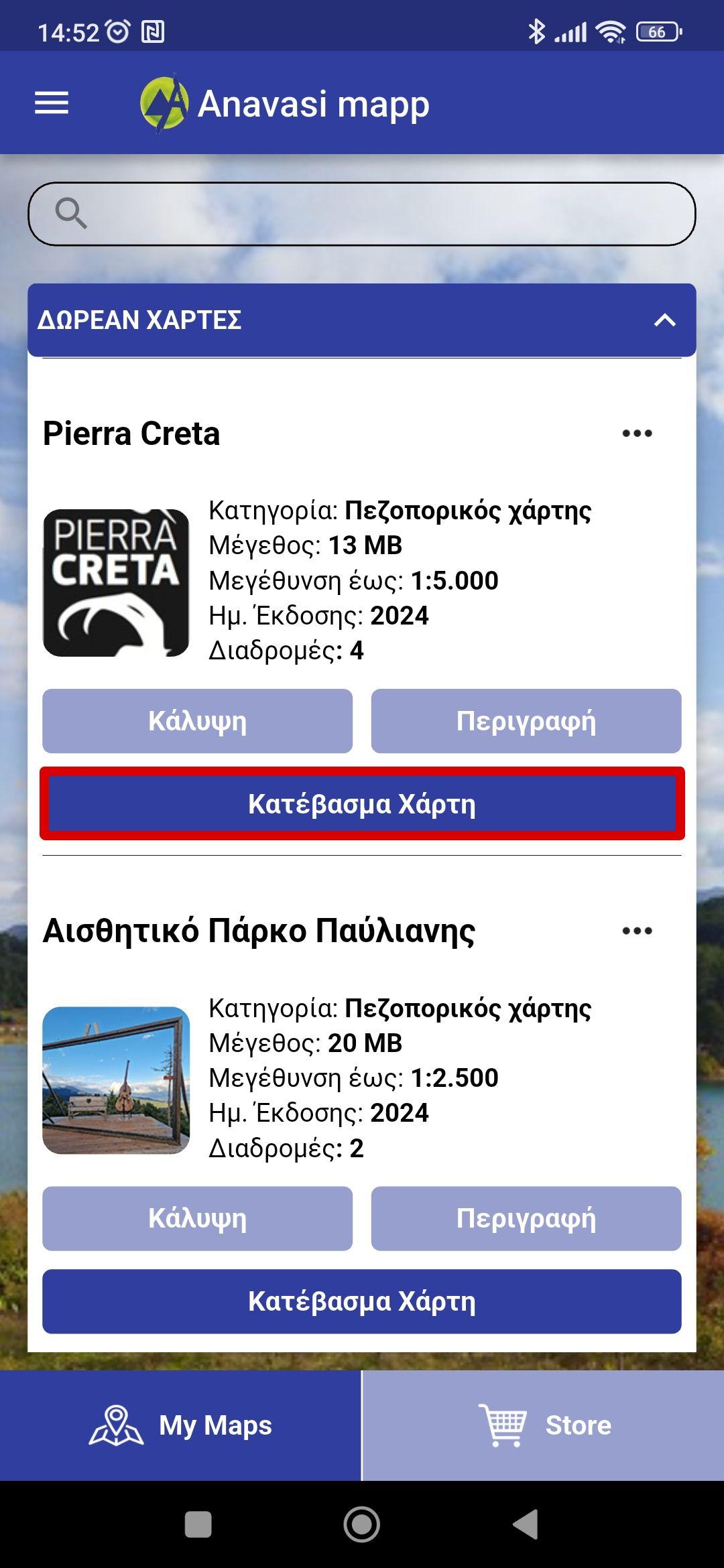The width and height of the screenshot is (724, 1568).
Task: Collapse the ΔΩΡΕΑΝ ΧΑΡΤΕΣ section
Action: tap(664, 320)
